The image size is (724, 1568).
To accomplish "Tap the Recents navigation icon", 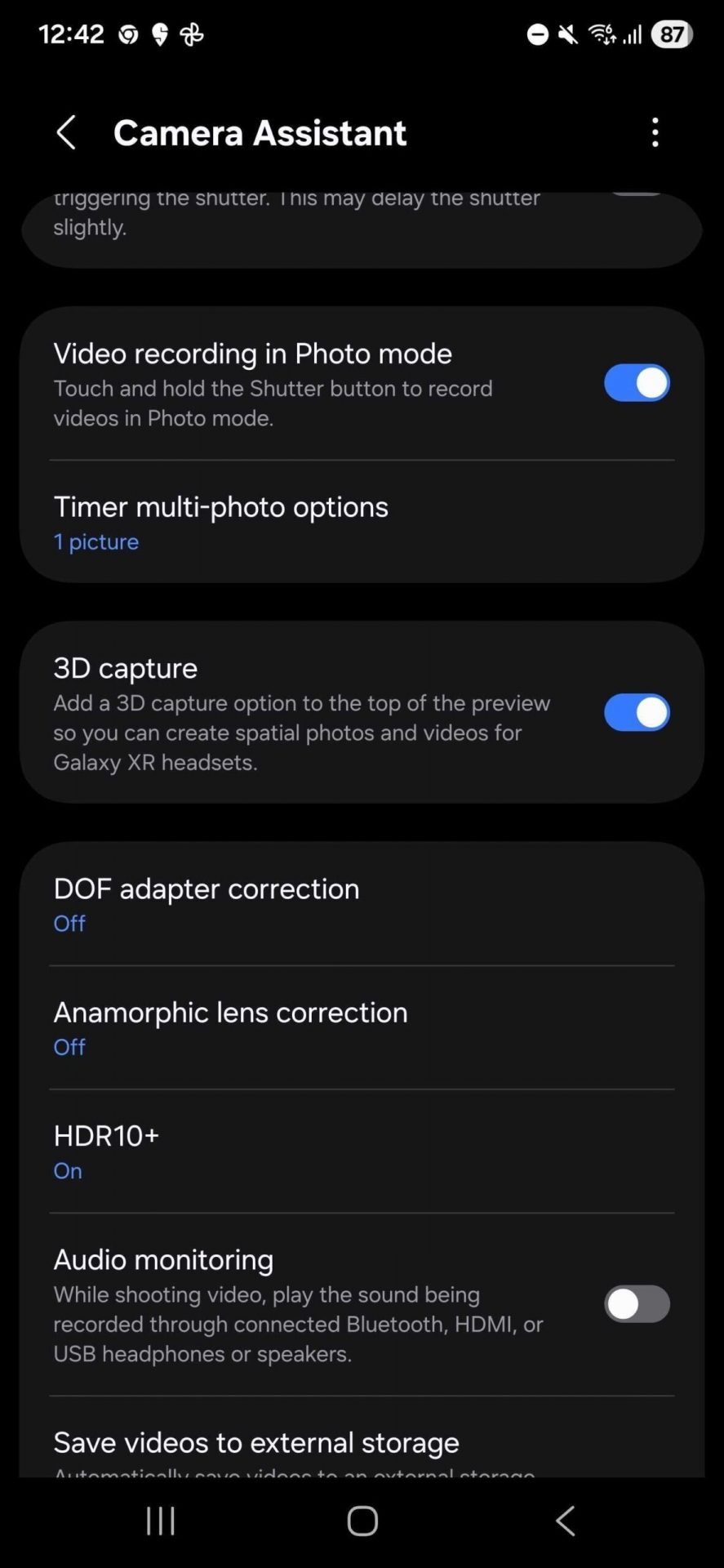I will click(x=160, y=1521).
